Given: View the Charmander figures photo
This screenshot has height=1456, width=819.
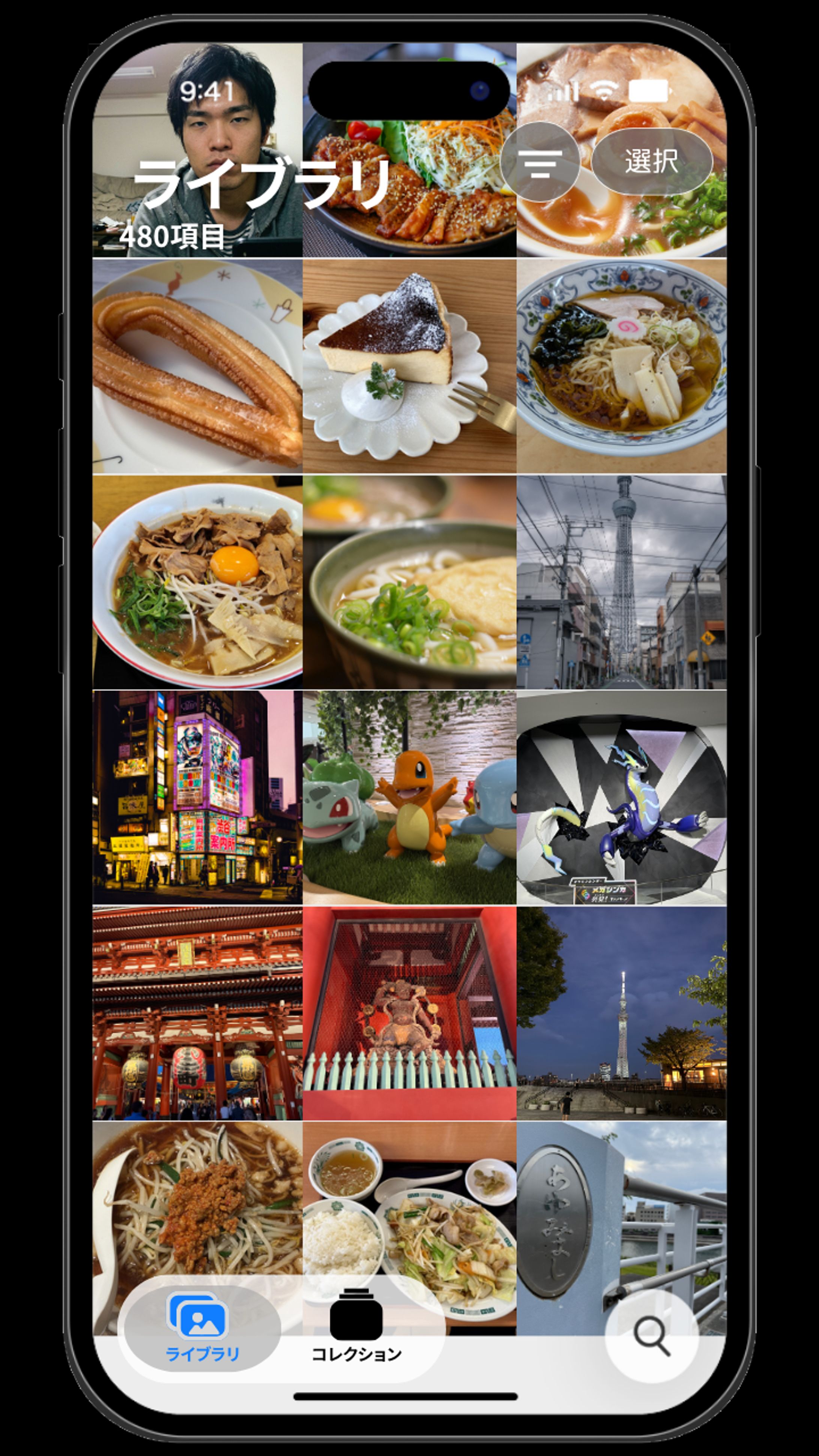Looking at the screenshot, I should [x=409, y=798].
